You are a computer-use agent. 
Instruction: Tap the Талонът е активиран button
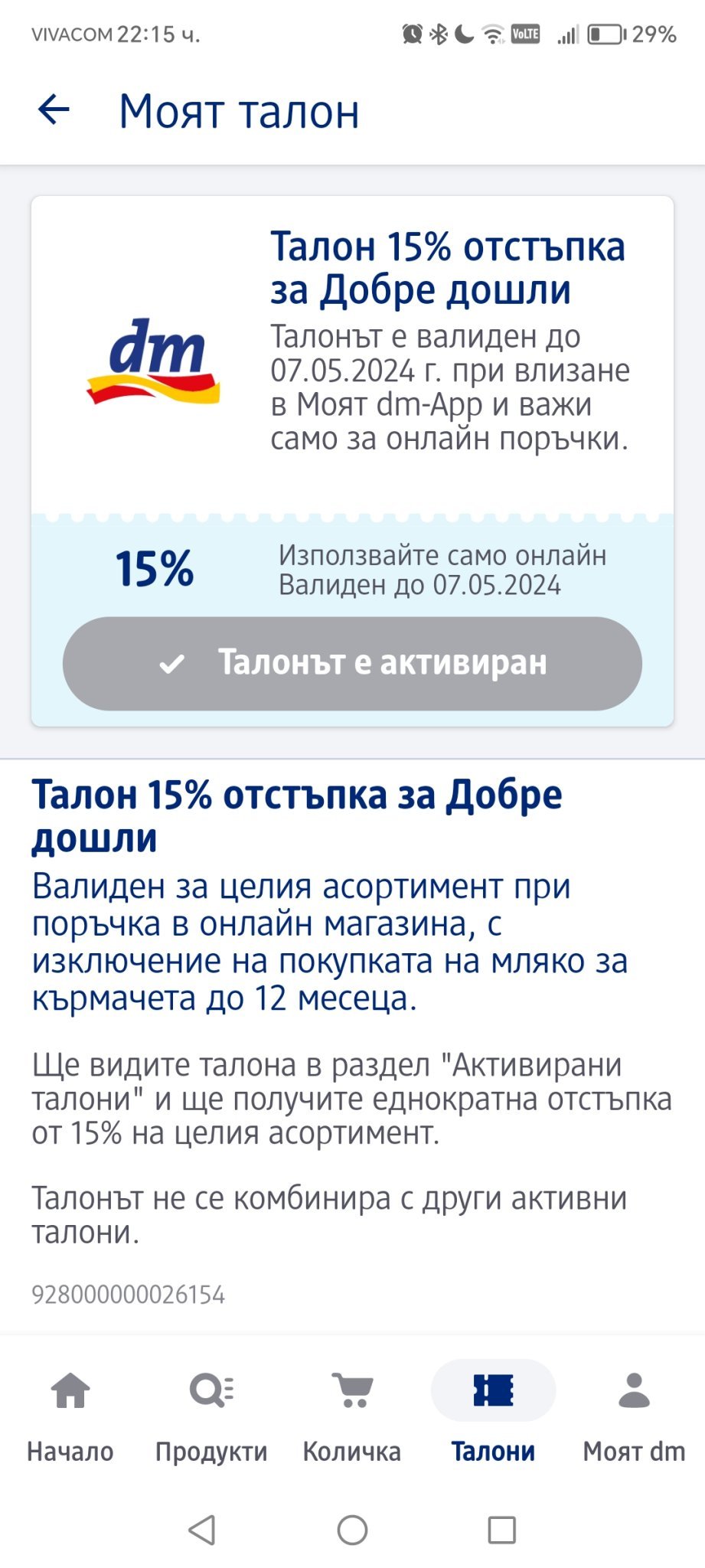point(352,663)
